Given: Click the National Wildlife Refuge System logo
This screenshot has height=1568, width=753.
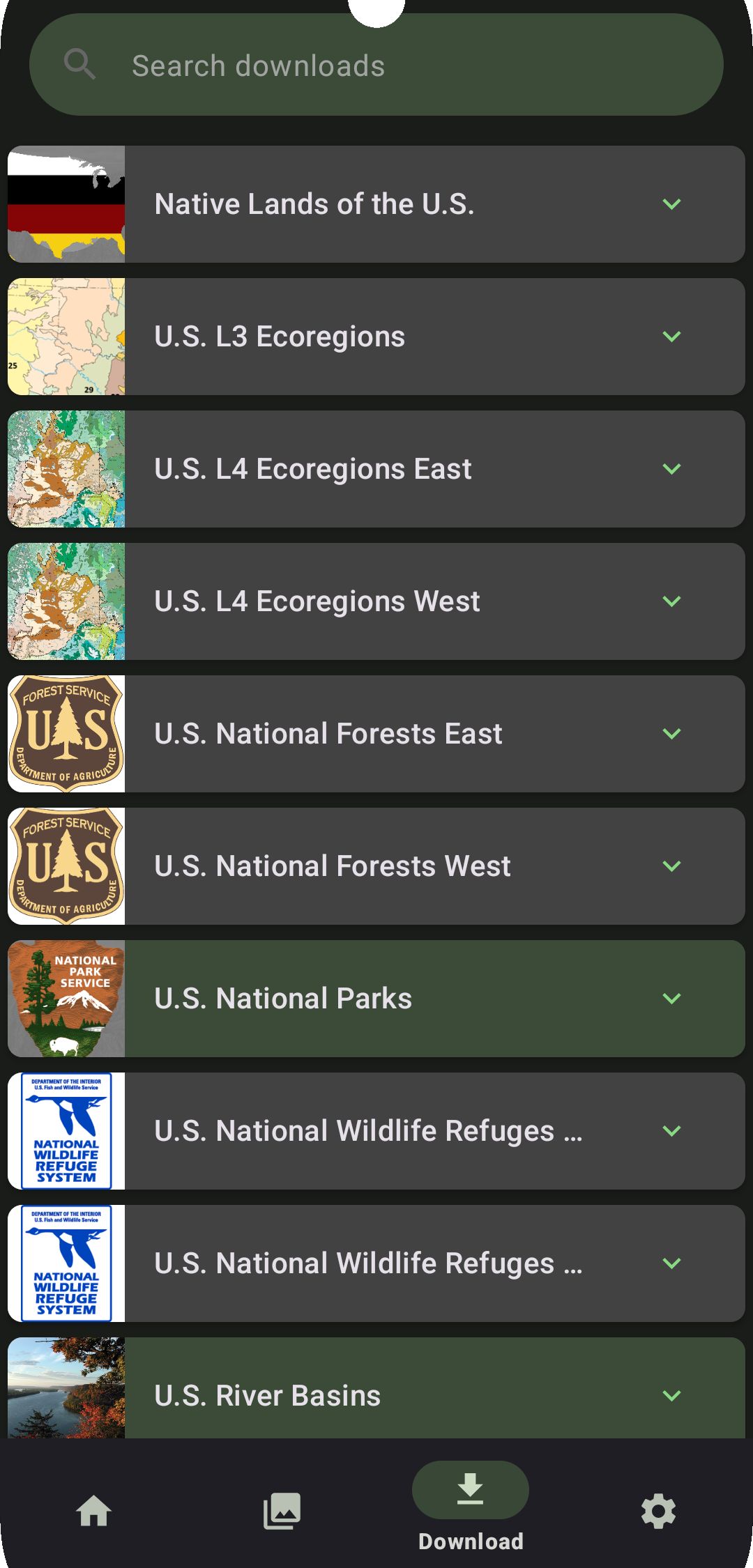Looking at the screenshot, I should 66,1130.
